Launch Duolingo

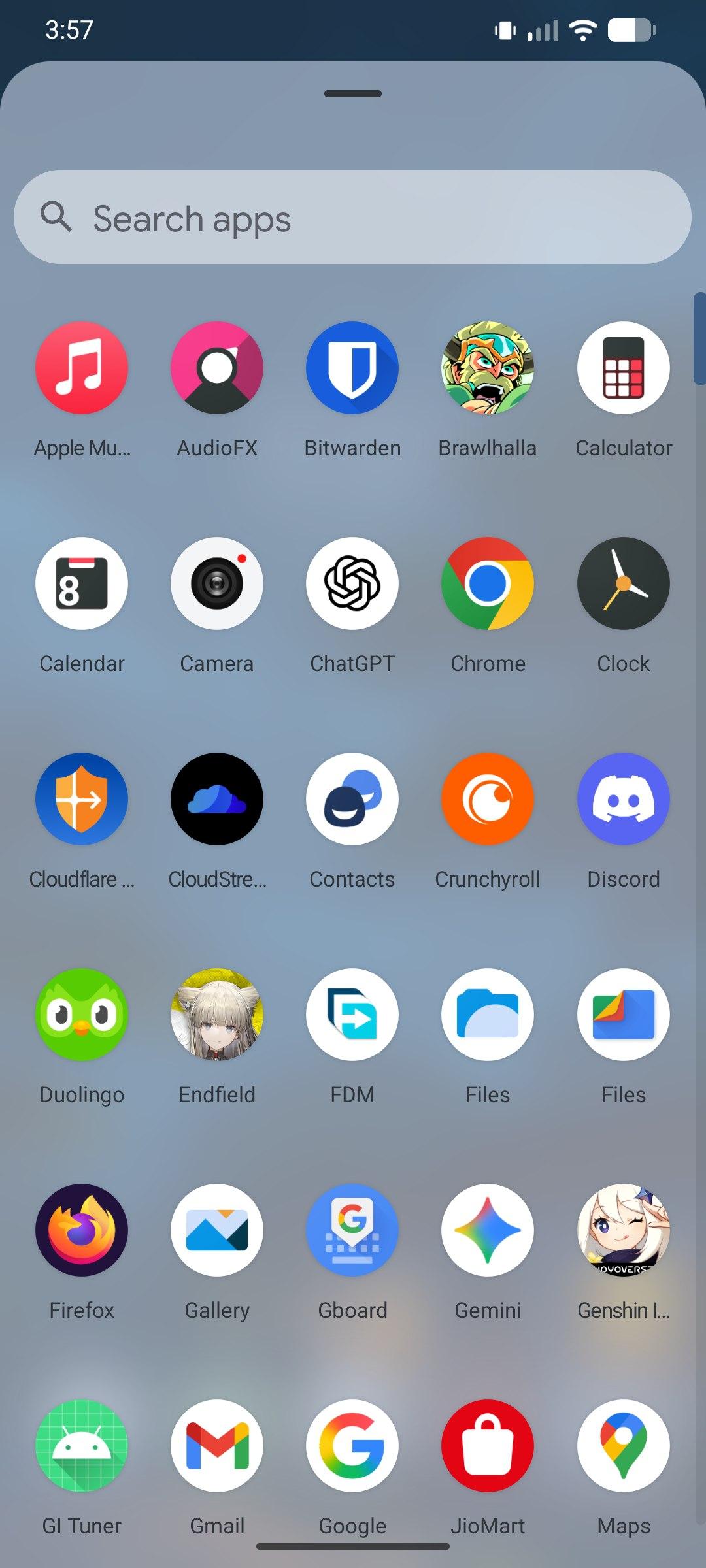[82, 1015]
